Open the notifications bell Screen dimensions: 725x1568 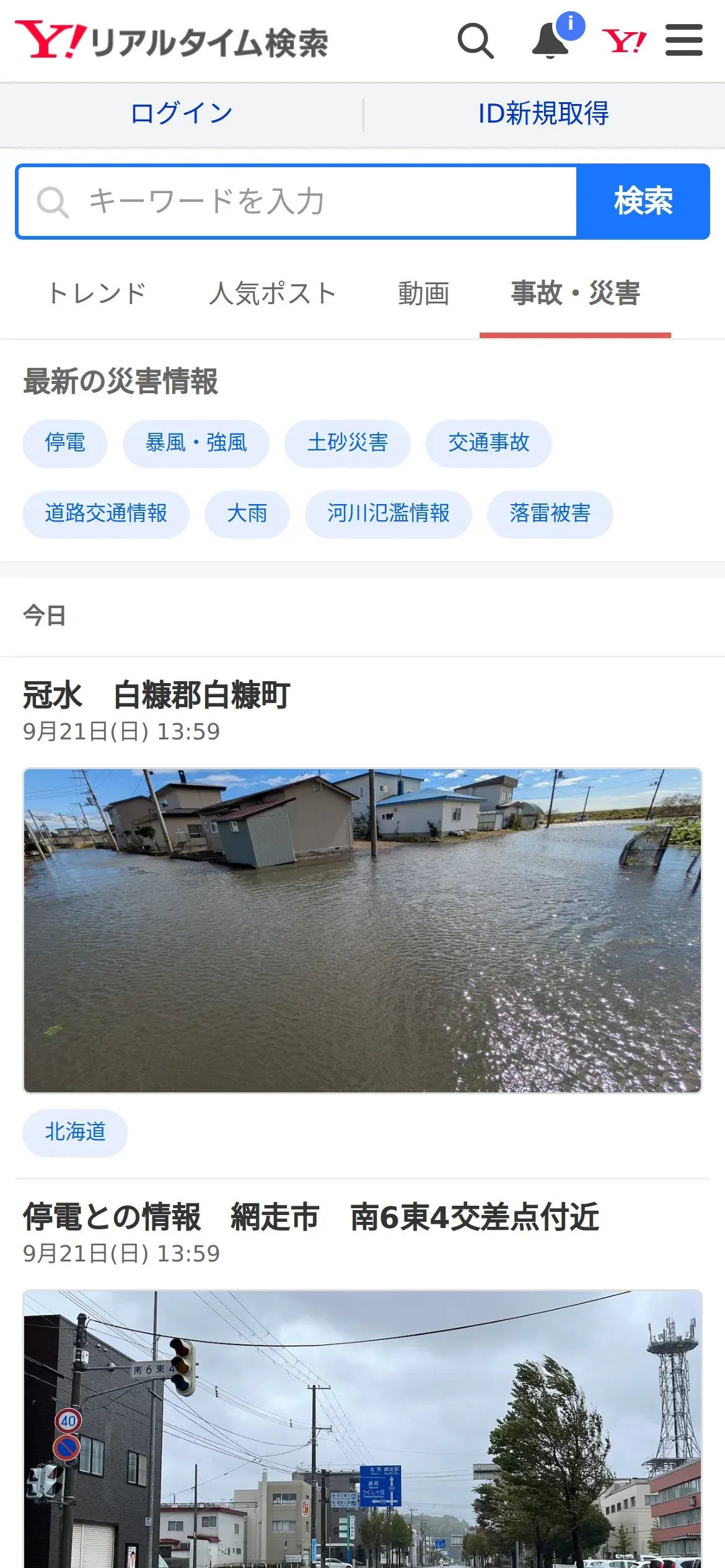pos(551,41)
